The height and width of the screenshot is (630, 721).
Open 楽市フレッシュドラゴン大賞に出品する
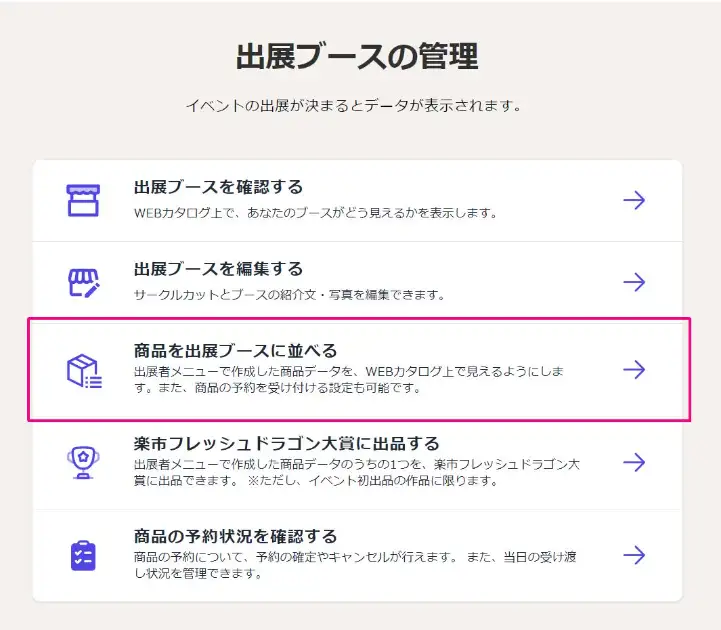coord(357,461)
